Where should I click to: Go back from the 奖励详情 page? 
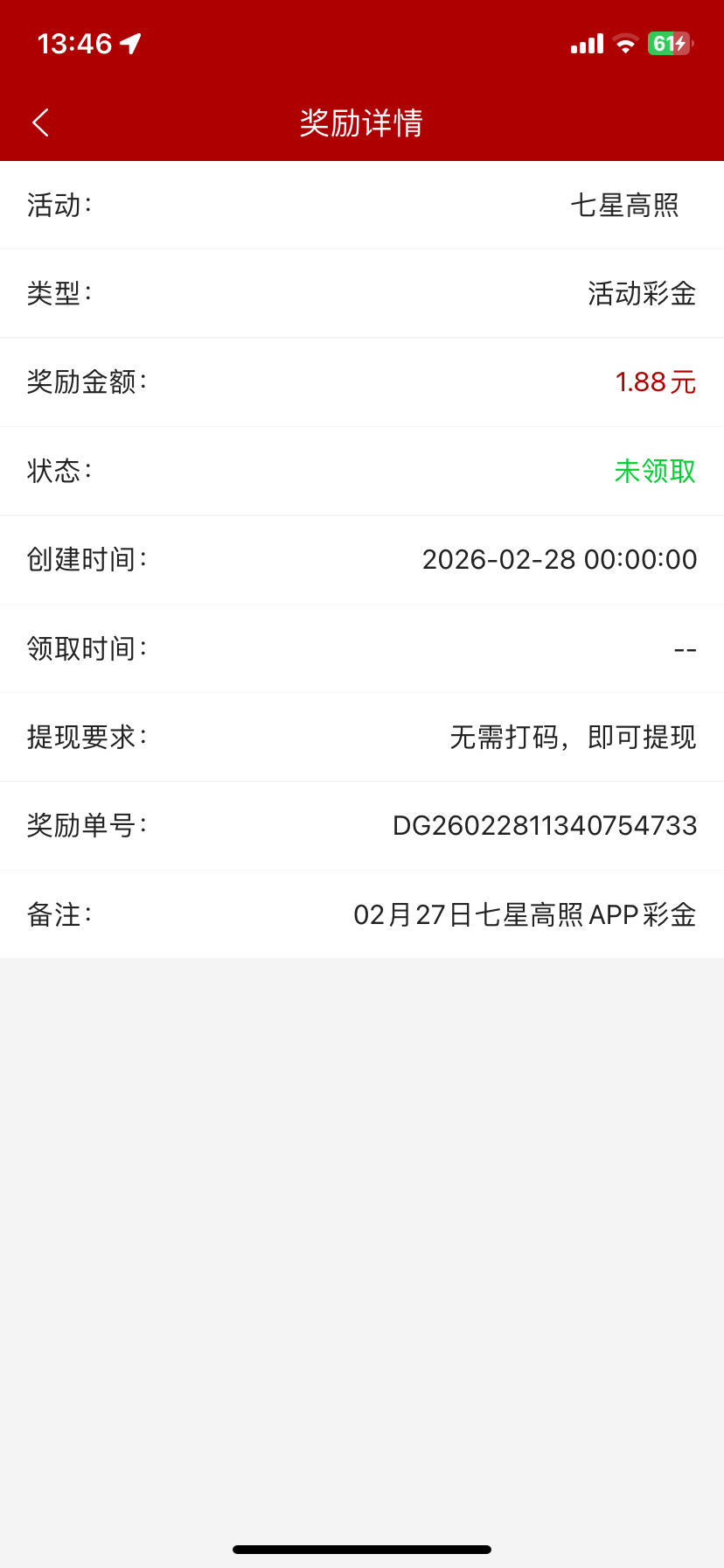click(x=40, y=122)
